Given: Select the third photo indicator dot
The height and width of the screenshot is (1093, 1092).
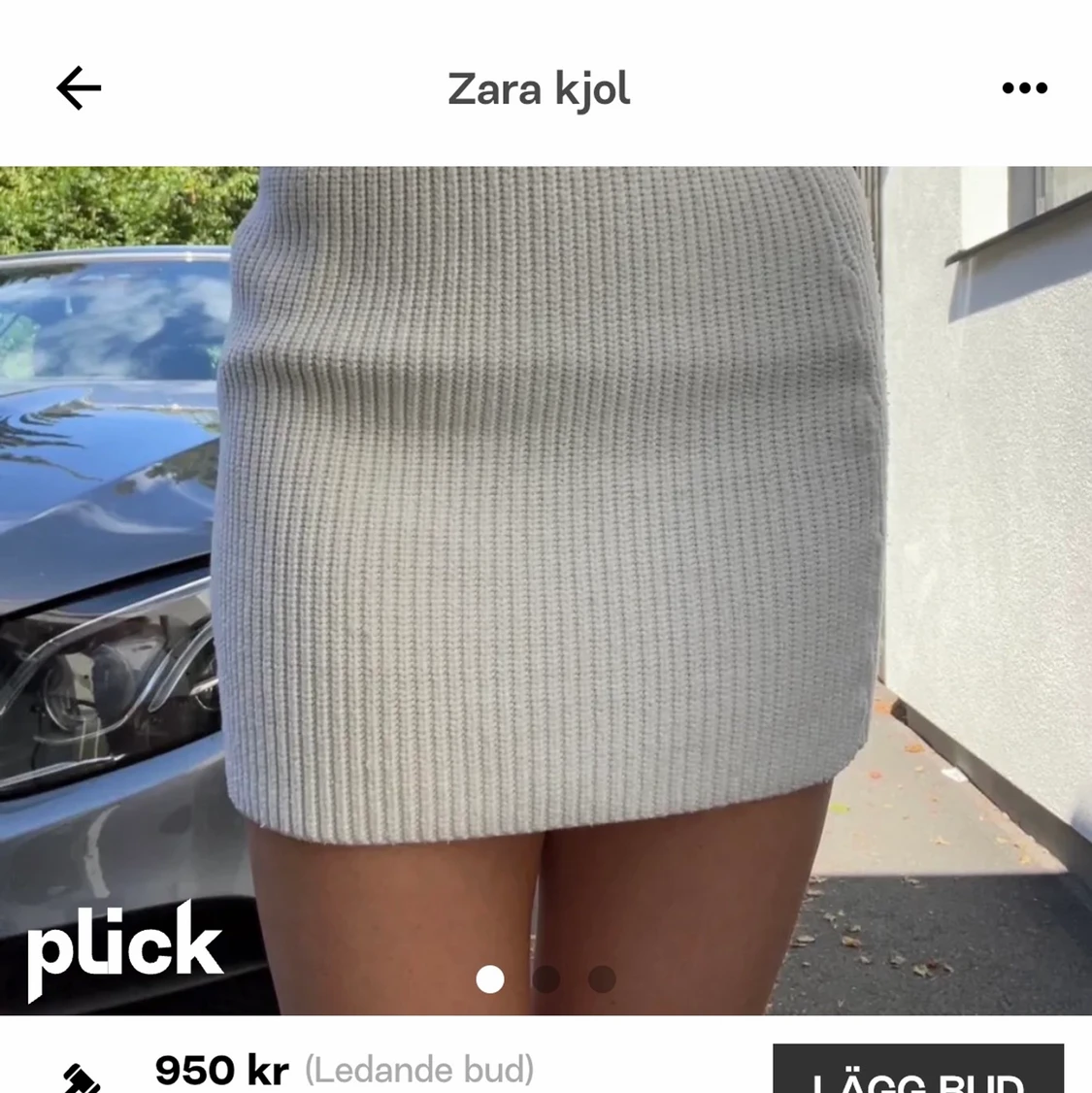Looking at the screenshot, I should pyautogui.click(x=602, y=980).
